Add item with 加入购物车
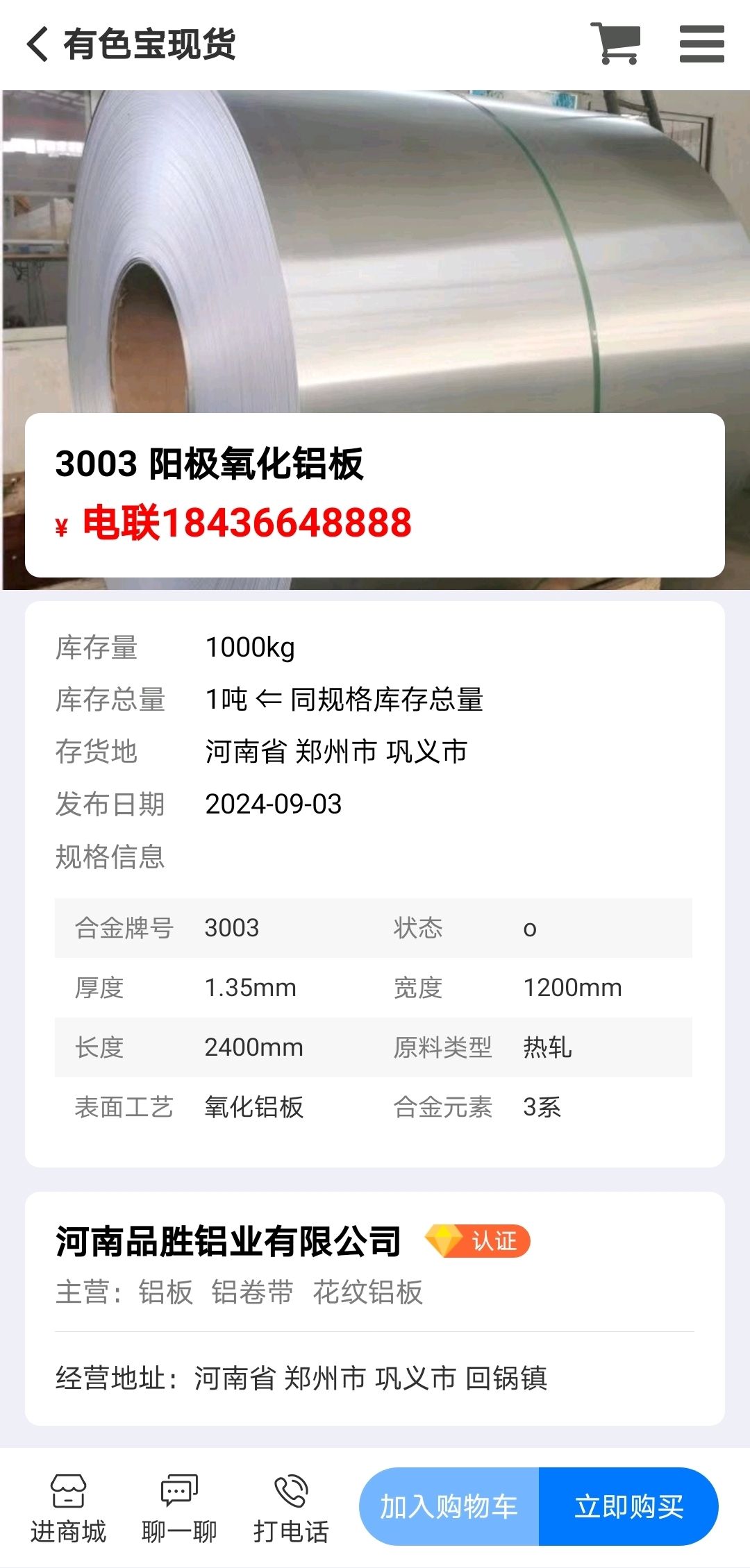The height and width of the screenshot is (1568, 750). tap(449, 1507)
